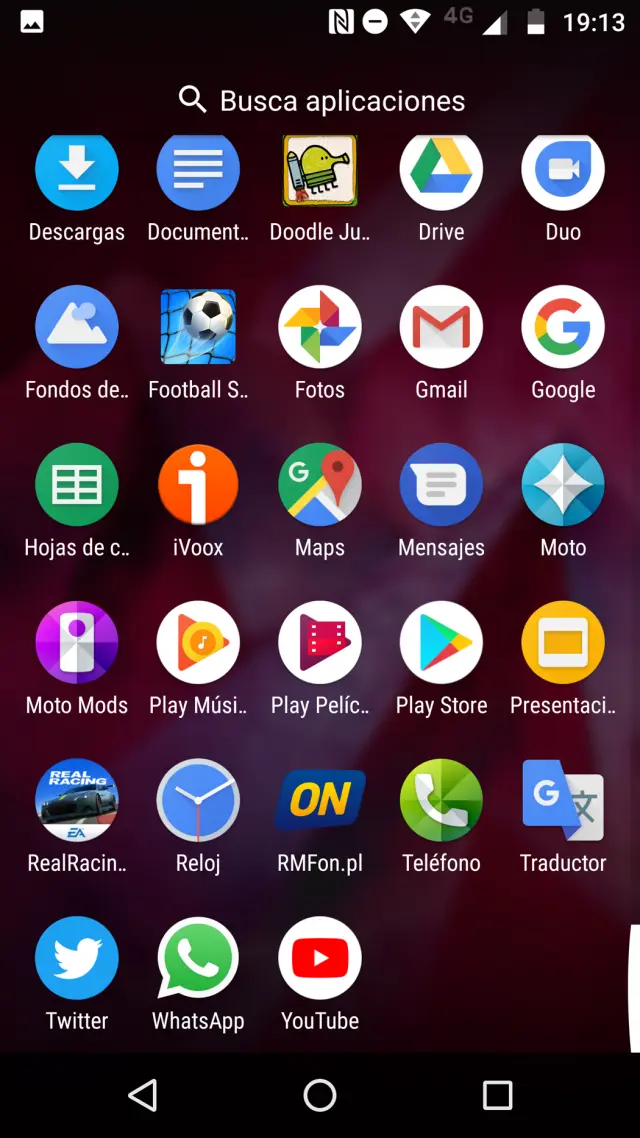Launch Play Store
The height and width of the screenshot is (1138, 640).
441,643
